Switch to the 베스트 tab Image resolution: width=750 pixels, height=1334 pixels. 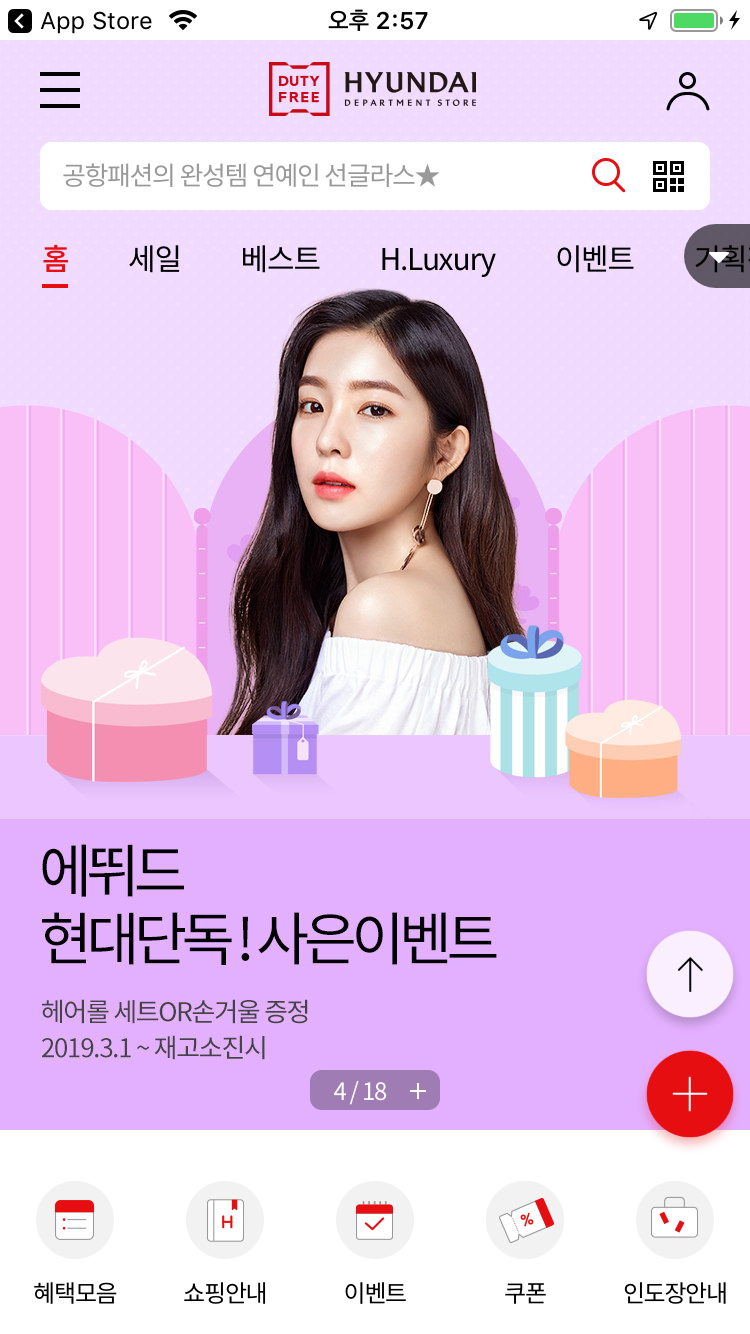pos(280,258)
